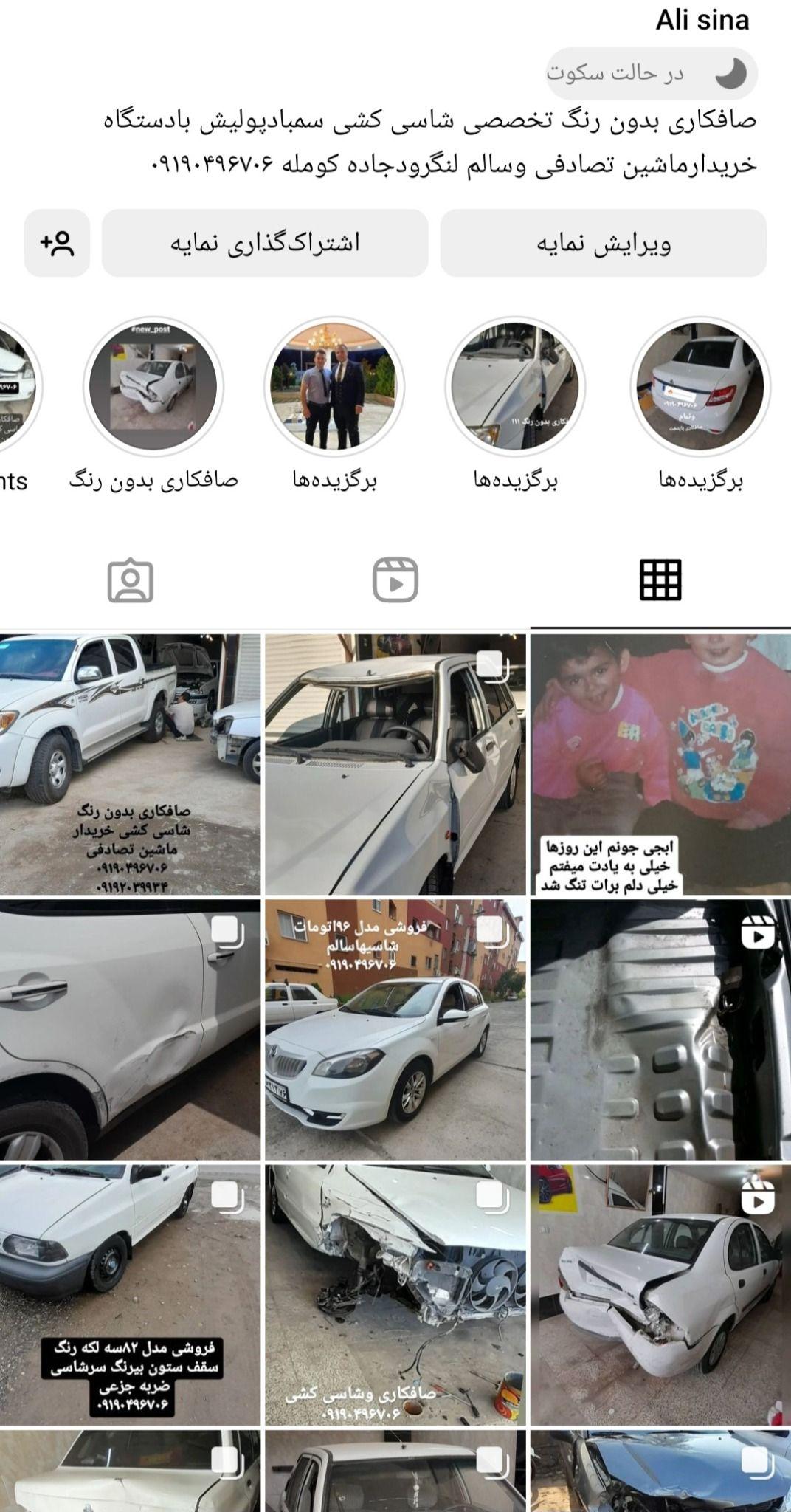Switch to the Reels tab
The width and height of the screenshot is (791, 1512).
(x=395, y=580)
